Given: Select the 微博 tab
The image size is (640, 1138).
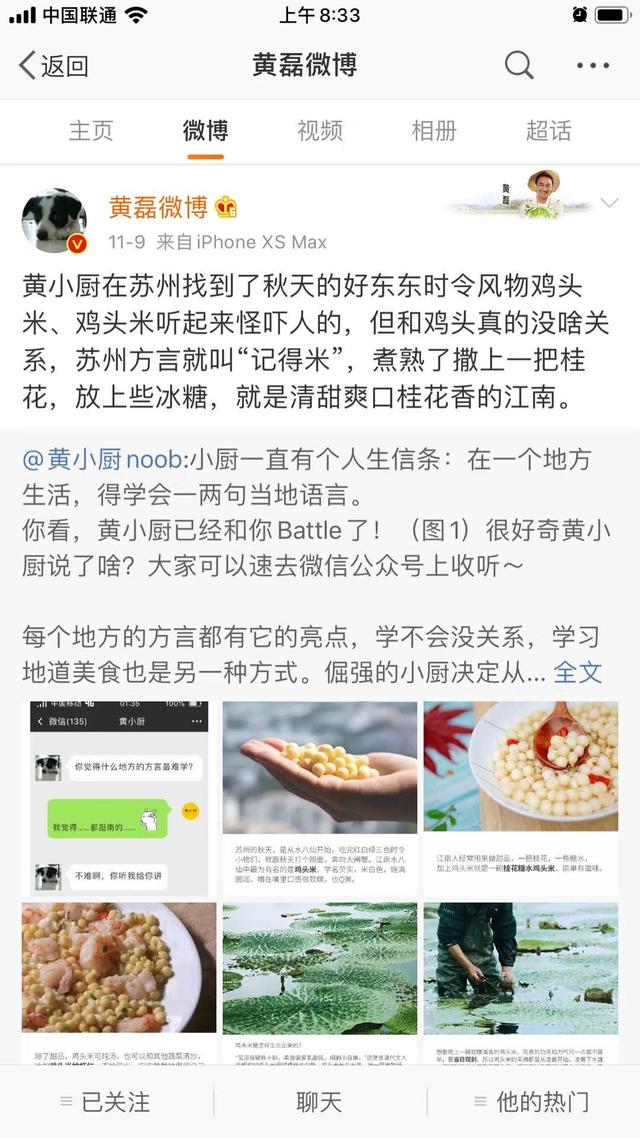Looking at the screenshot, I should tap(205, 130).
